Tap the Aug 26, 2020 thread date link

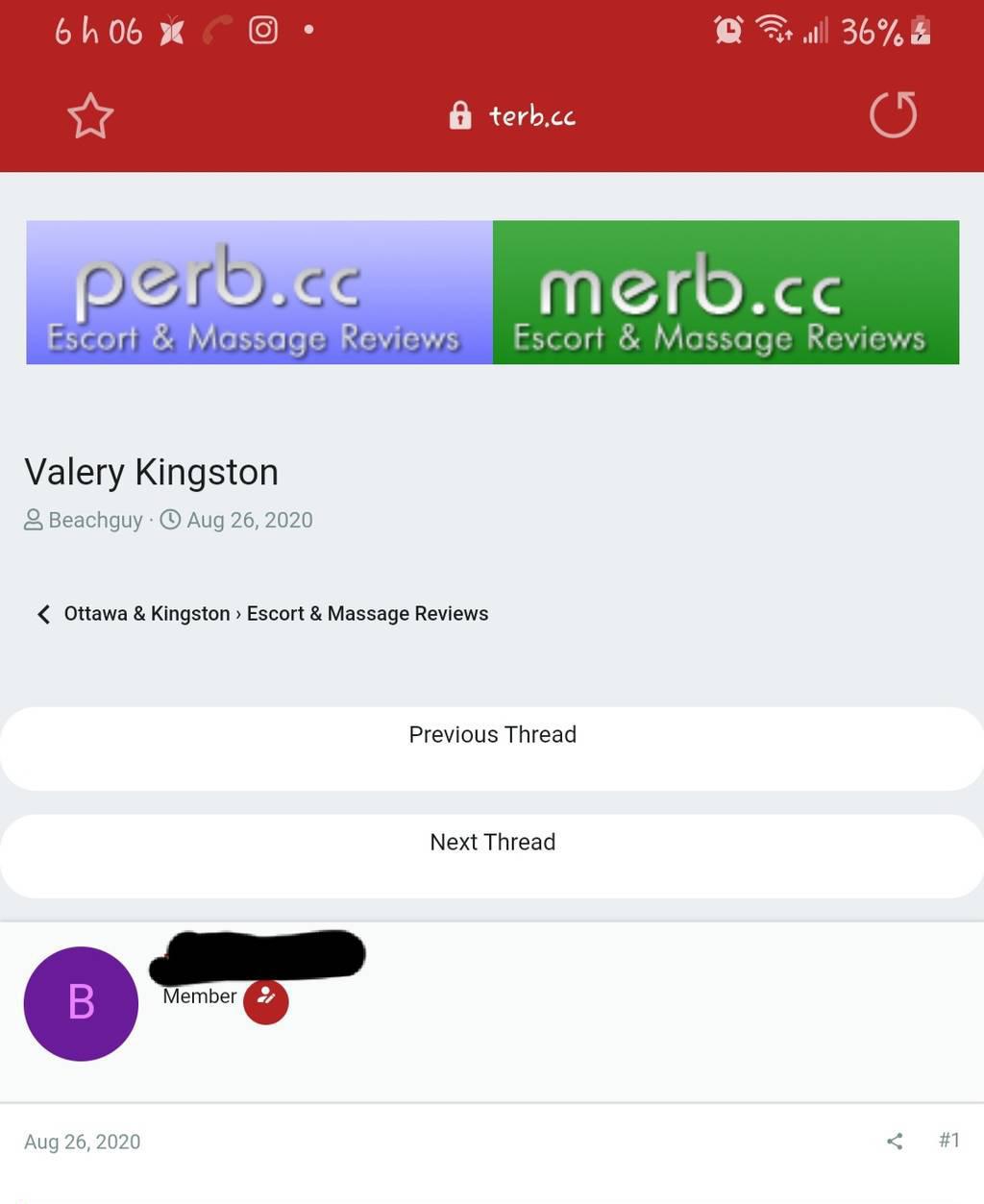click(249, 520)
